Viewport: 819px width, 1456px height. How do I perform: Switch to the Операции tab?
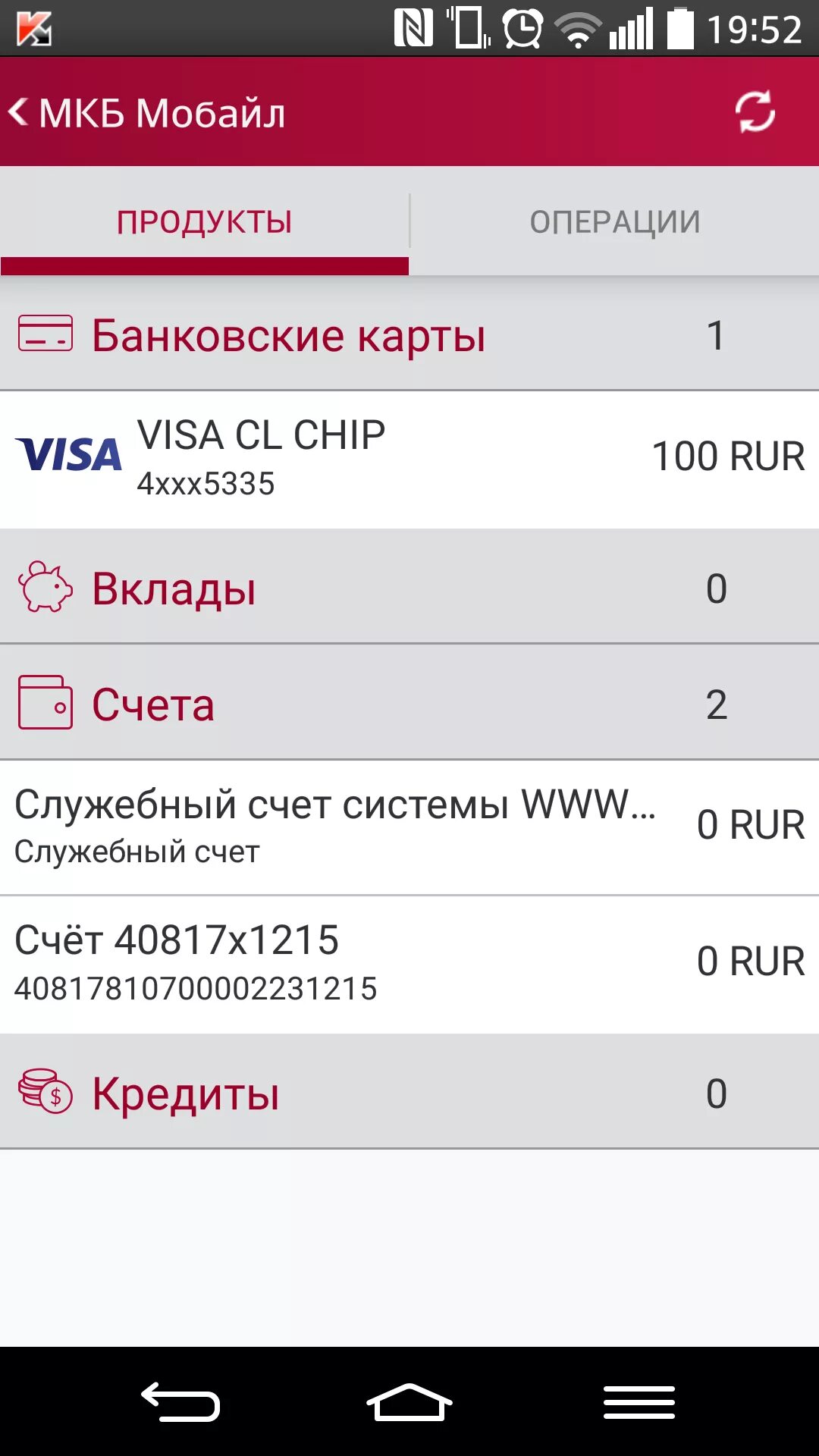614,221
